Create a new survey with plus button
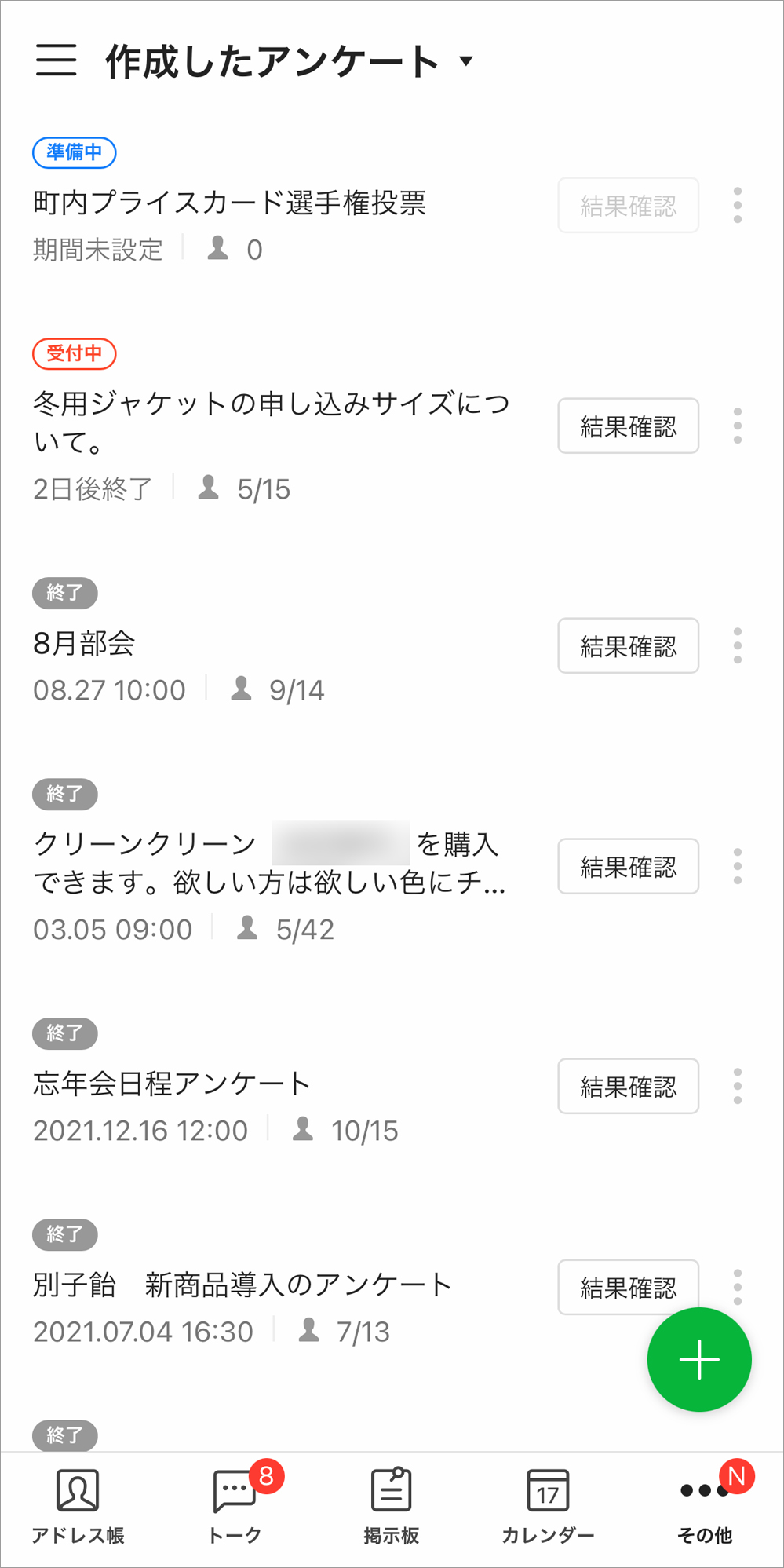 click(698, 1359)
